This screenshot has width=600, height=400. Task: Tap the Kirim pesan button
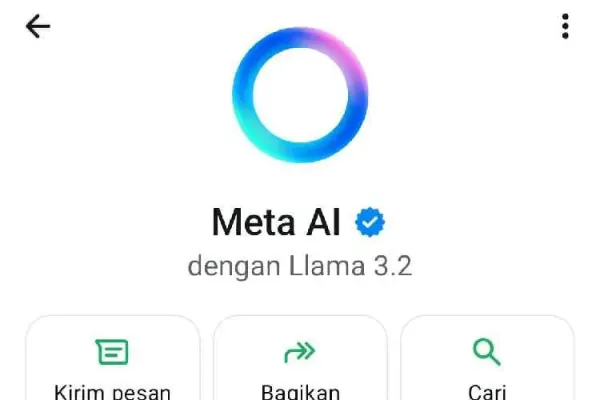(x=112, y=365)
